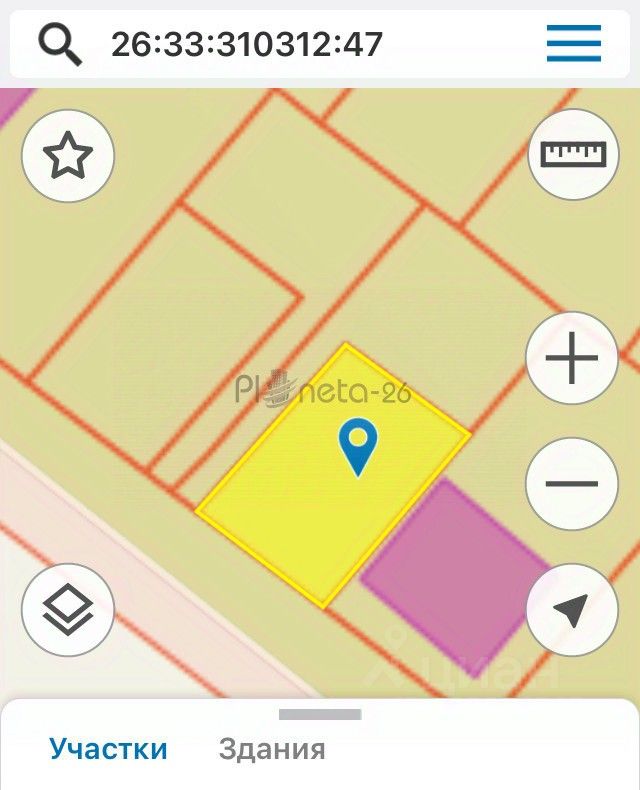Switch to the Участки tab
Screen dimensions: 640x790
109,749
